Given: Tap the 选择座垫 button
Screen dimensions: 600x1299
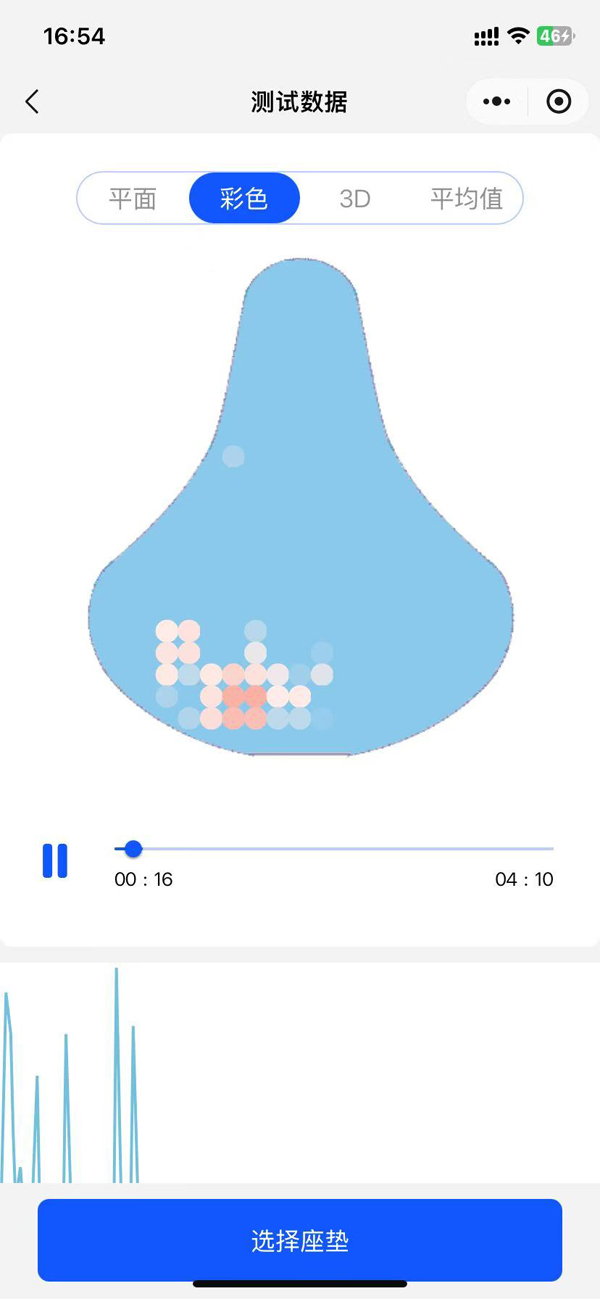Looking at the screenshot, I should point(300,1241).
